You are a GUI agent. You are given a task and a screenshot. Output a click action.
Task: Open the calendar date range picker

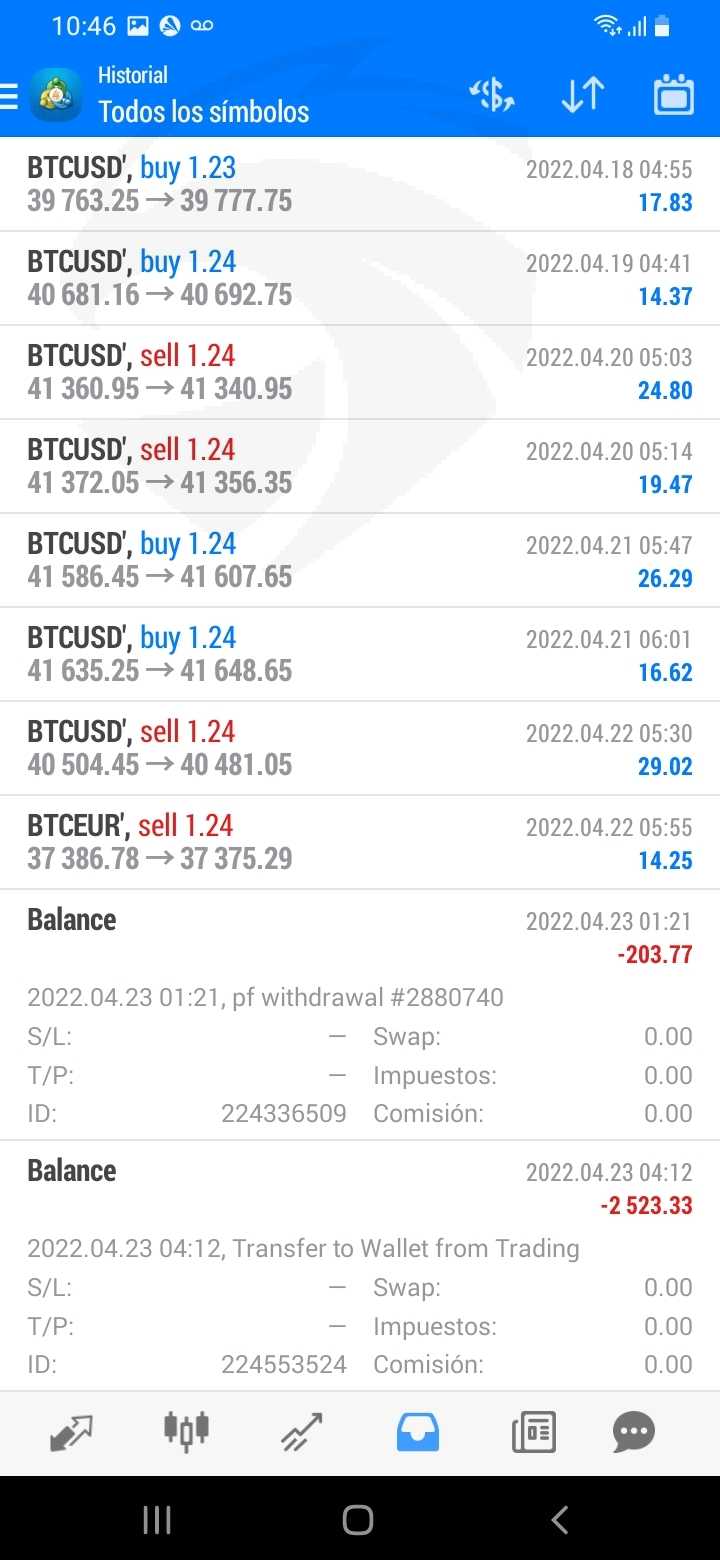tap(674, 95)
